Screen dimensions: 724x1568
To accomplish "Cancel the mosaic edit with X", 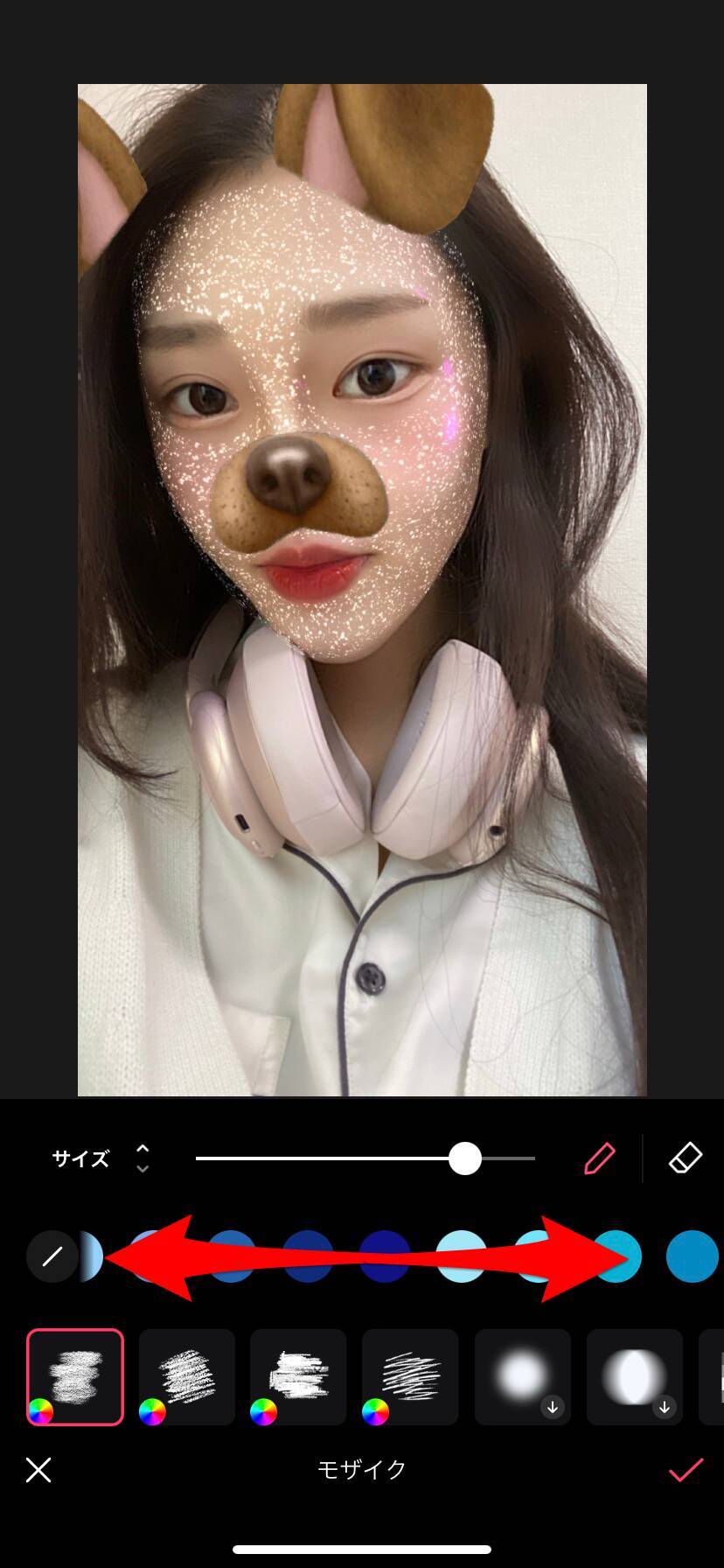I will (x=38, y=1470).
